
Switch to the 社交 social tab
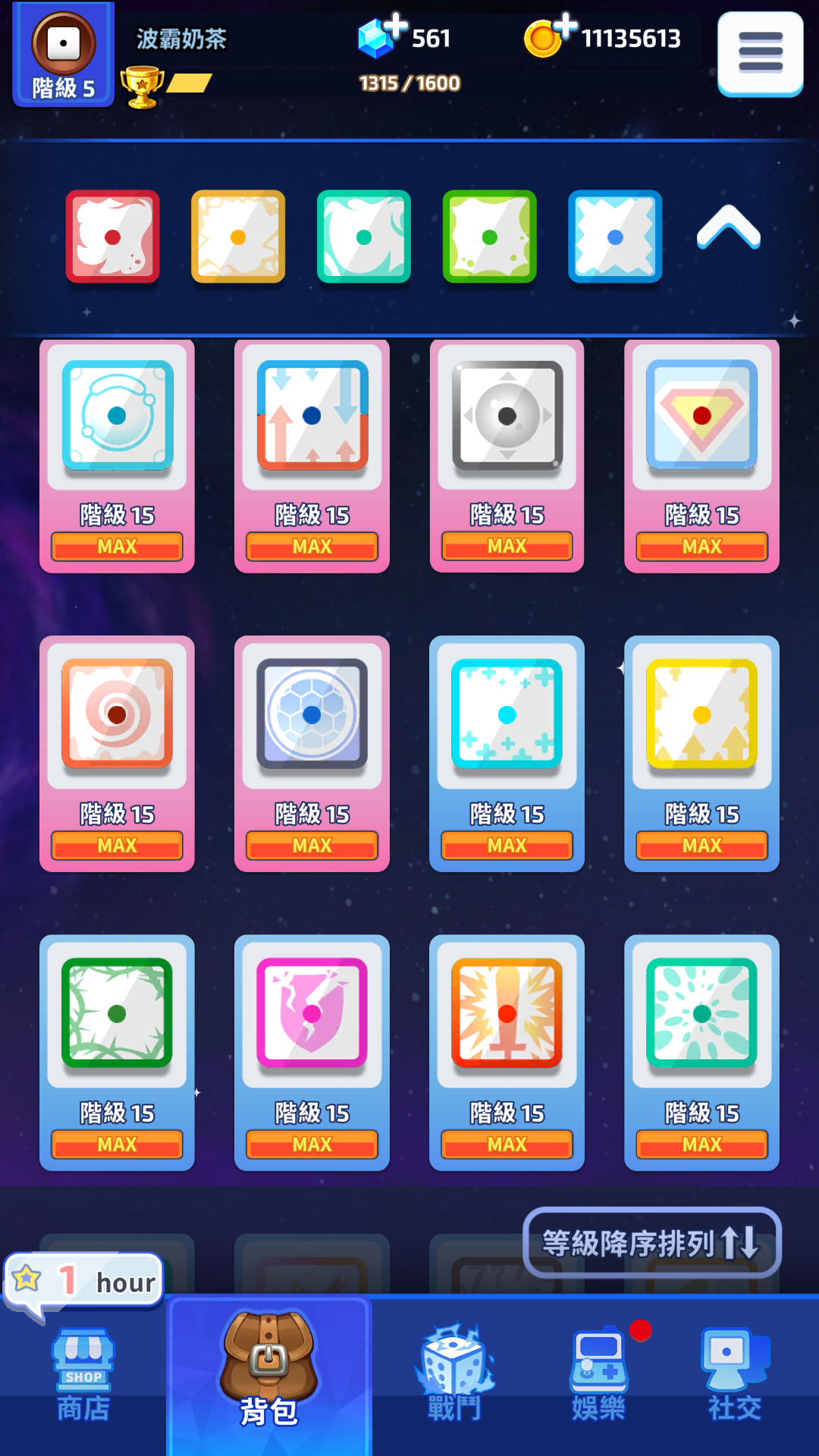pyautogui.click(x=734, y=1374)
